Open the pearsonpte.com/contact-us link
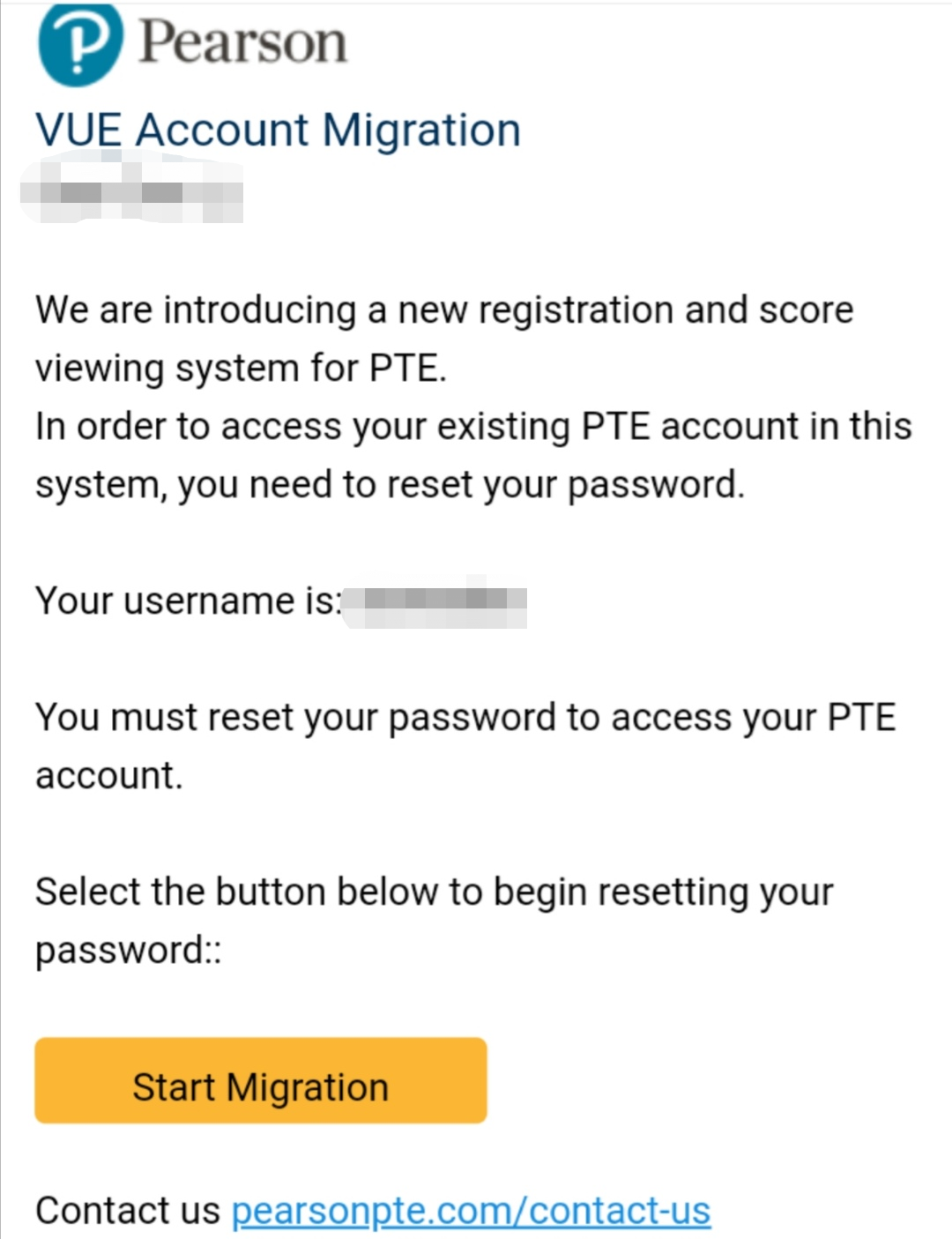Viewport: 952px width, 1239px height. (471, 1211)
